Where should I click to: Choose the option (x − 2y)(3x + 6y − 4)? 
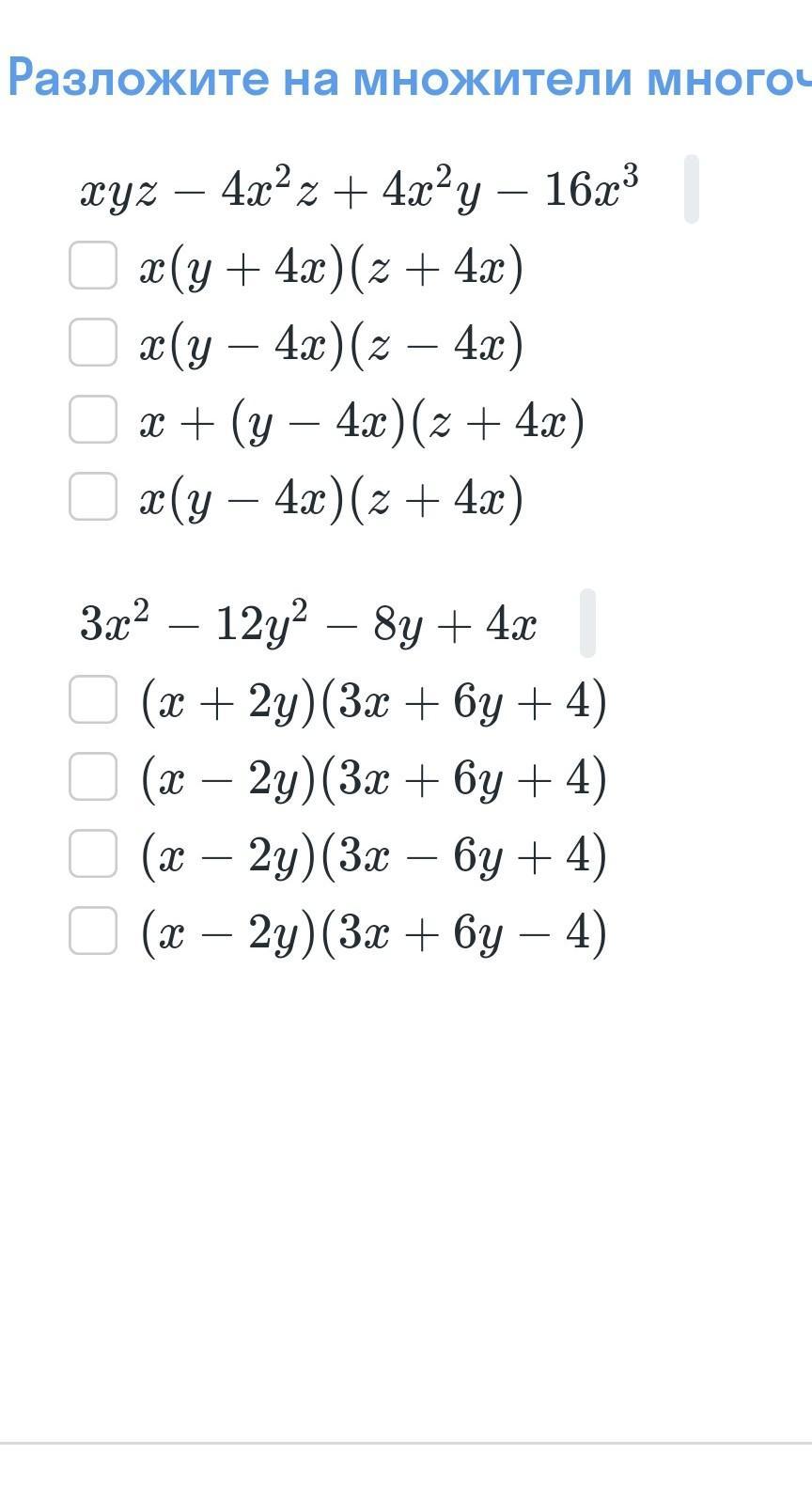point(93,931)
